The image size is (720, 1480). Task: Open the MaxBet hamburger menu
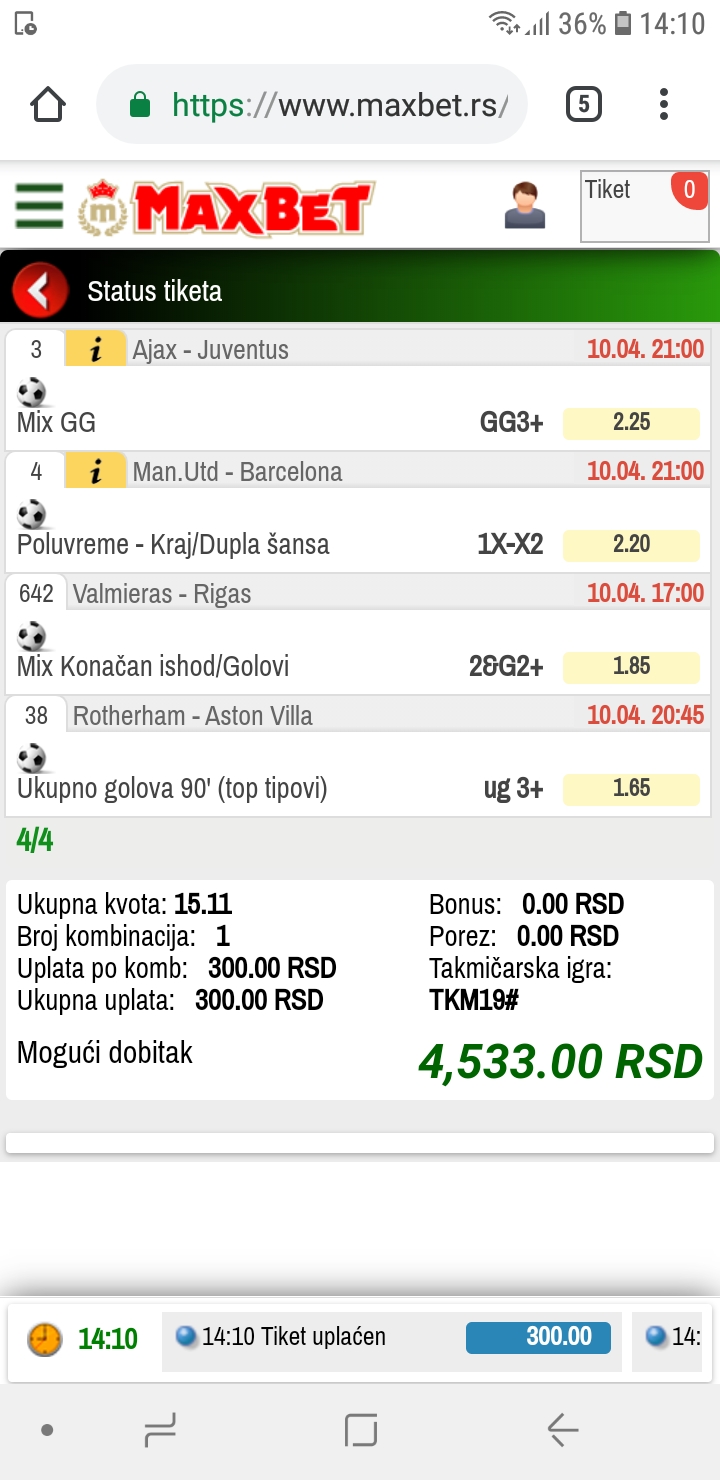[39, 206]
